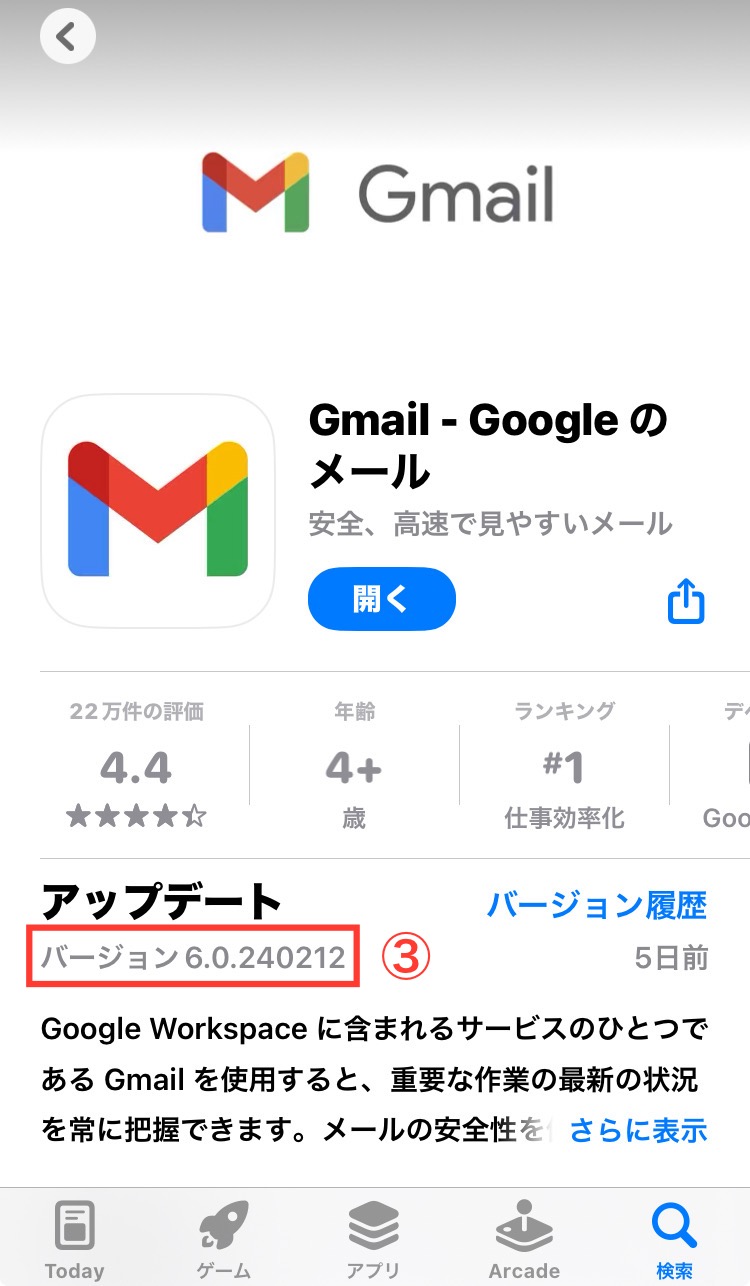Open バージョン履歴 version history
This screenshot has height=1286, width=750.
click(596, 906)
